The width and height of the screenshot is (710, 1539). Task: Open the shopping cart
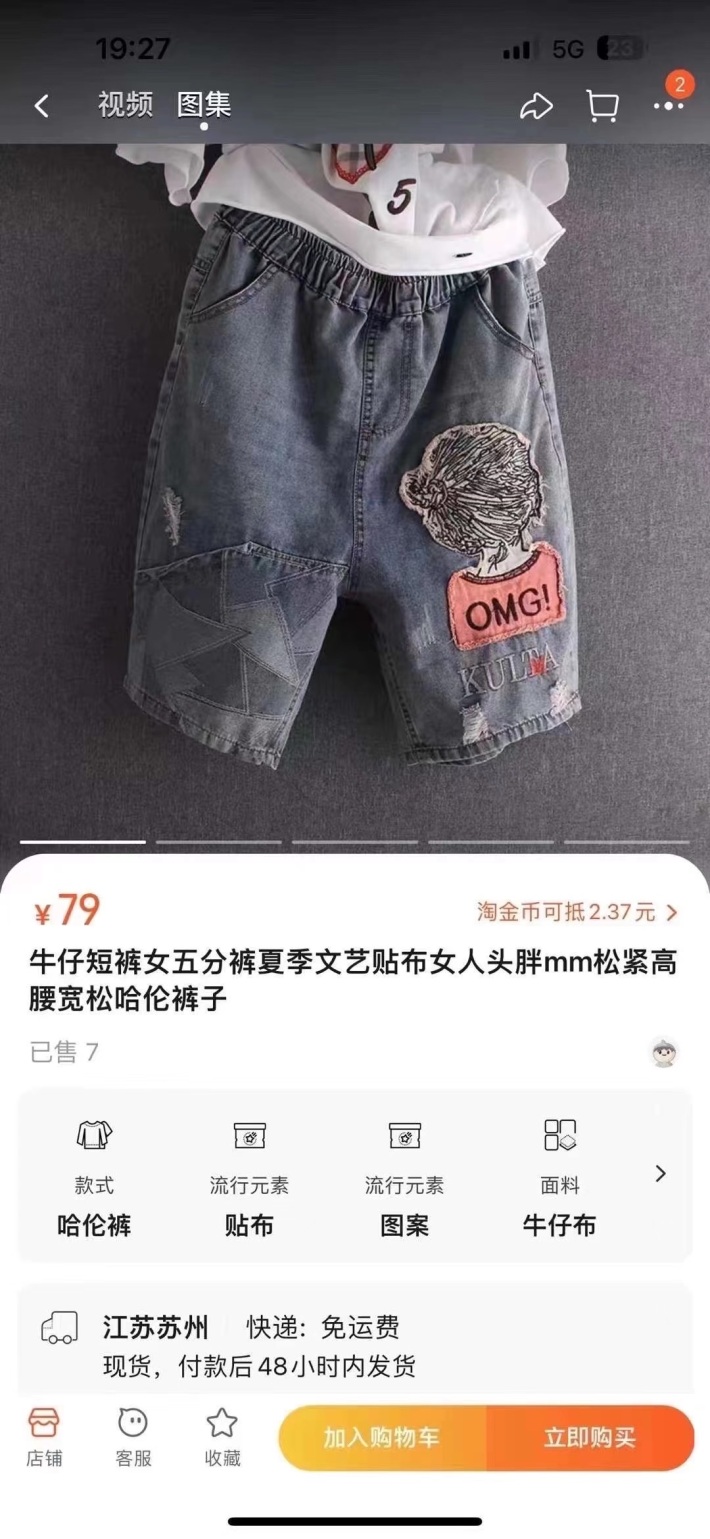click(x=601, y=106)
